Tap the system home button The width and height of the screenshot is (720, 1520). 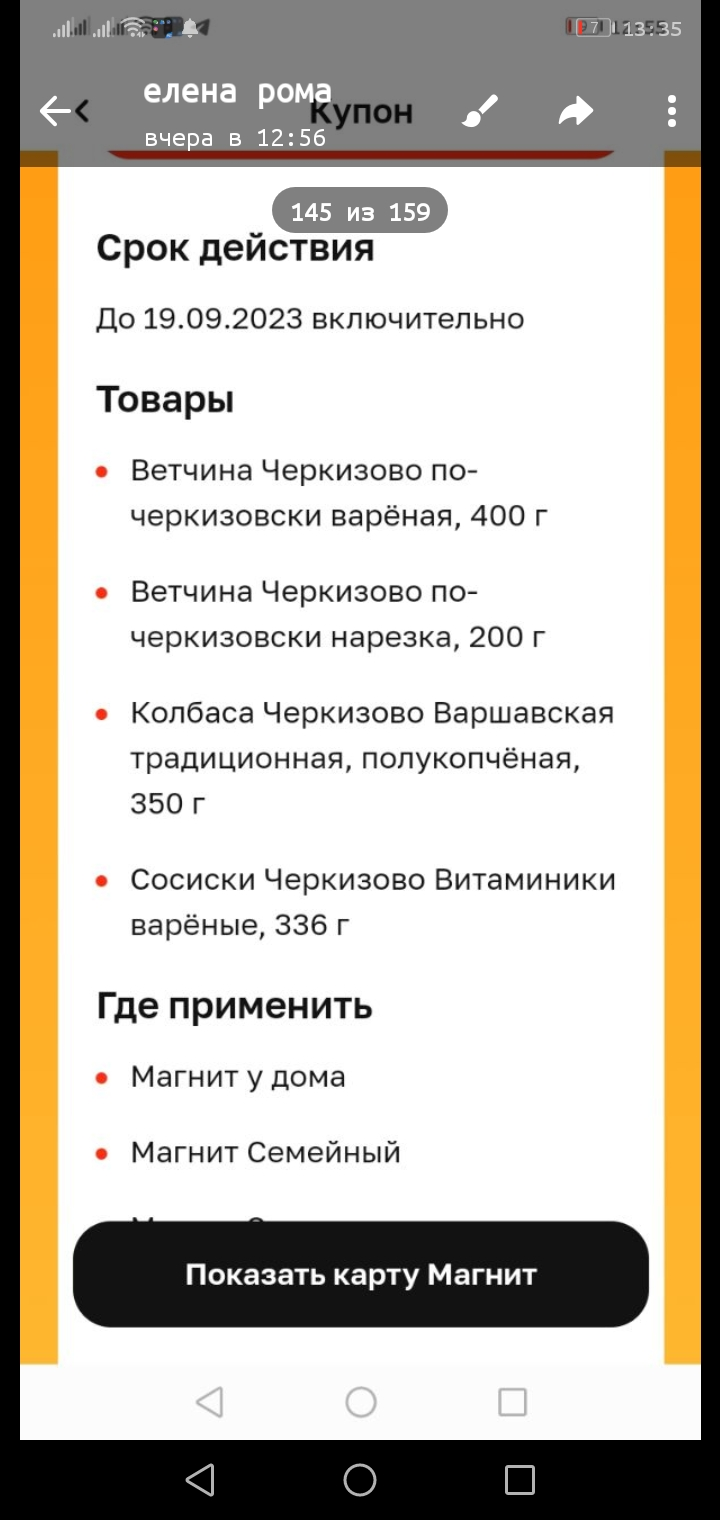(360, 1479)
